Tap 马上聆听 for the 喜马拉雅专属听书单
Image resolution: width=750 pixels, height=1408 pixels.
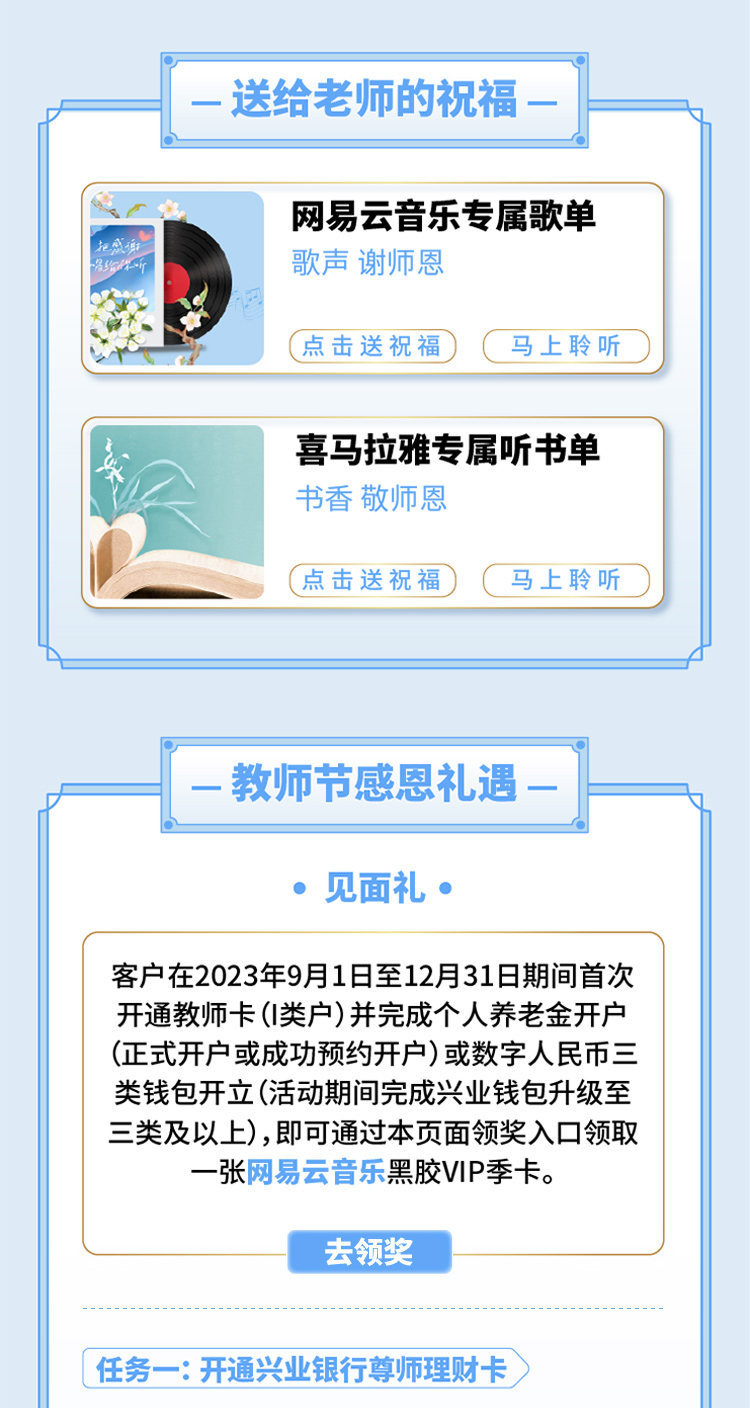[x=566, y=580]
